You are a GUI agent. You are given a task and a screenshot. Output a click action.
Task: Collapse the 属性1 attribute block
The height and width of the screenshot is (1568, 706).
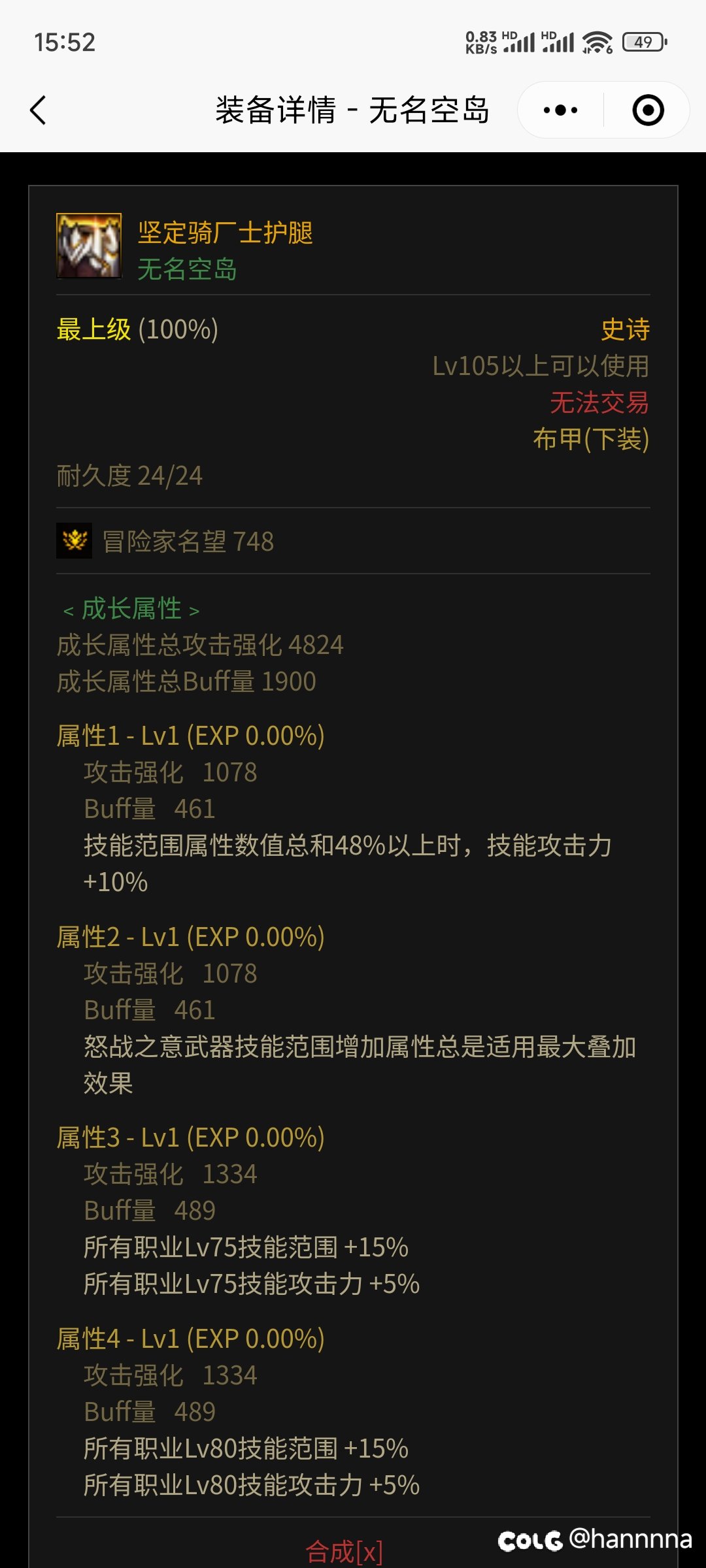(x=190, y=735)
